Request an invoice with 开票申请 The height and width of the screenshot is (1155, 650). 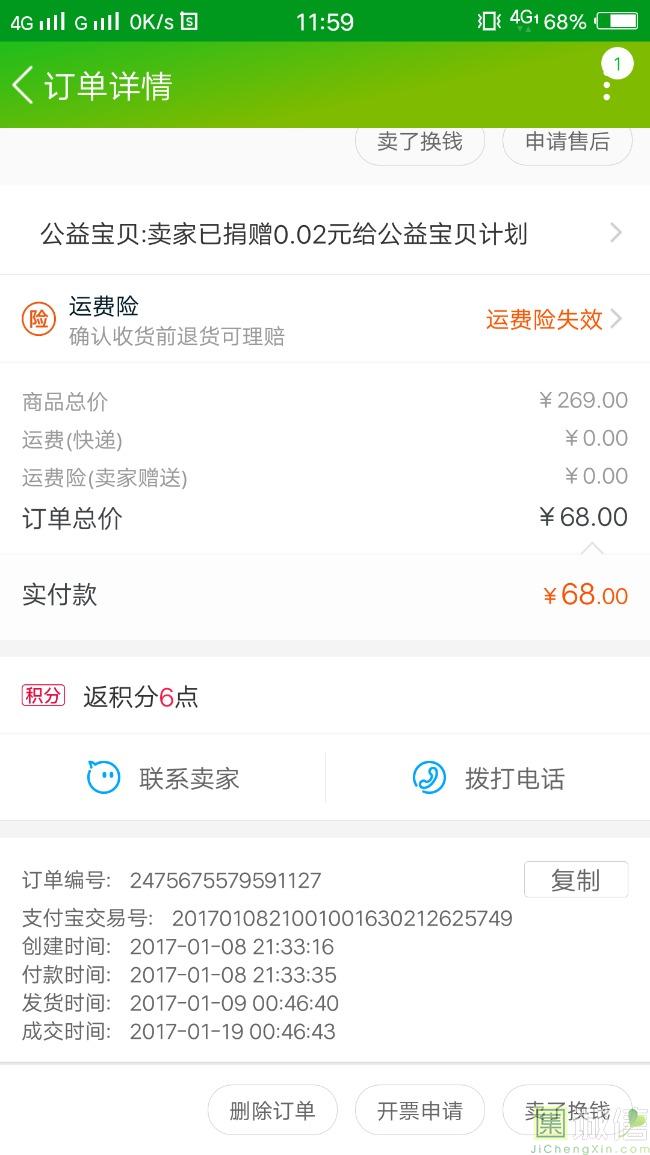point(419,1110)
